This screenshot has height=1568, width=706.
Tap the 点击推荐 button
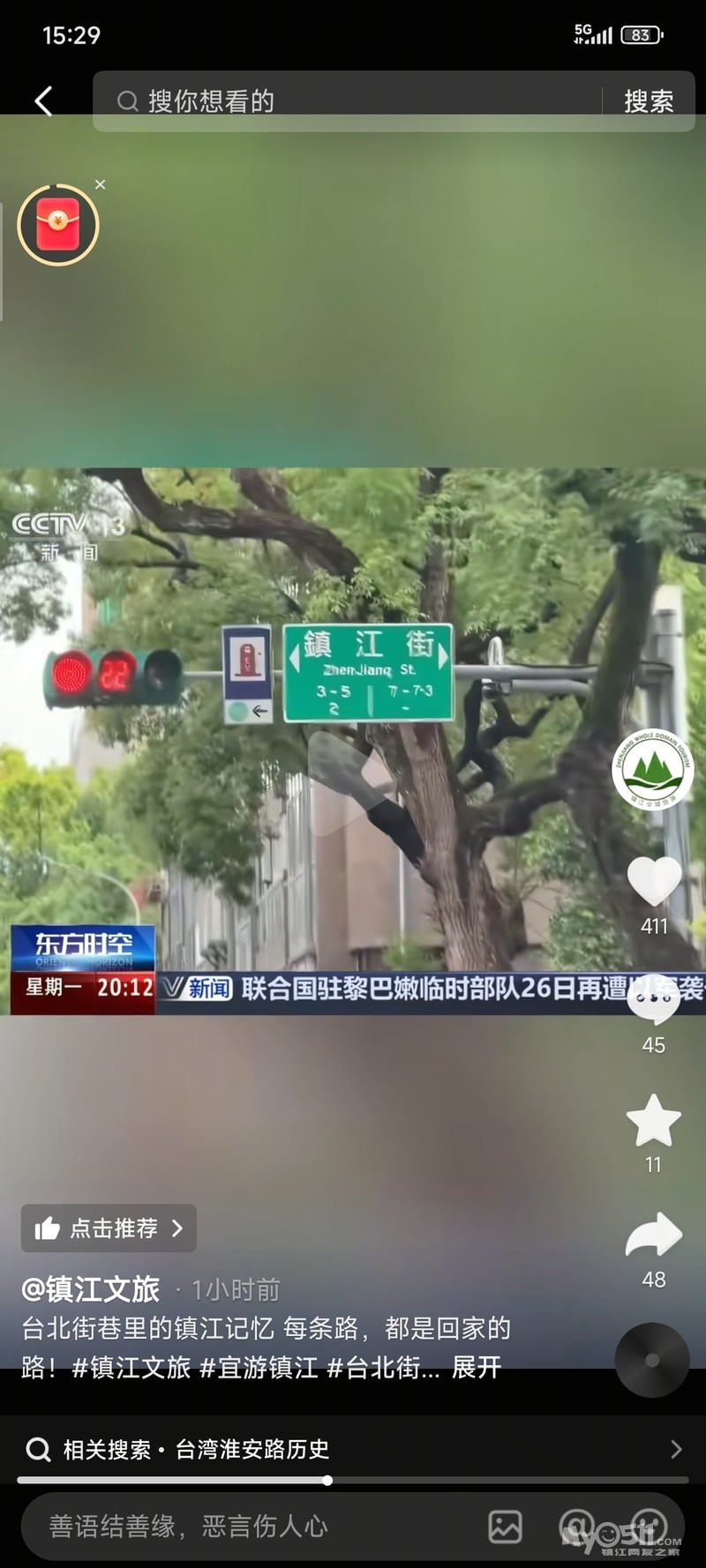tap(109, 1228)
